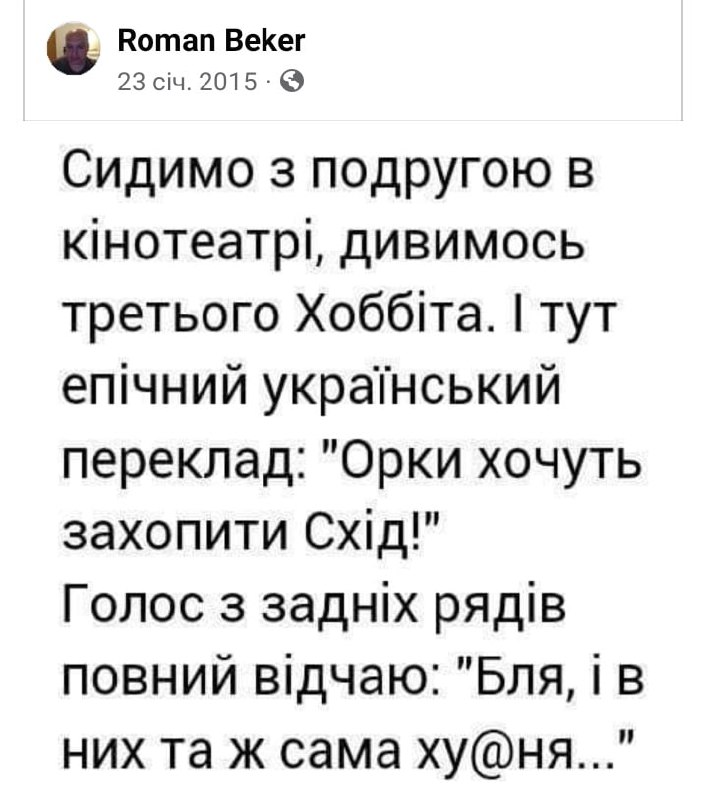
Task: Open Roman Beker's profile picture
Action: pyautogui.click(x=73, y=49)
